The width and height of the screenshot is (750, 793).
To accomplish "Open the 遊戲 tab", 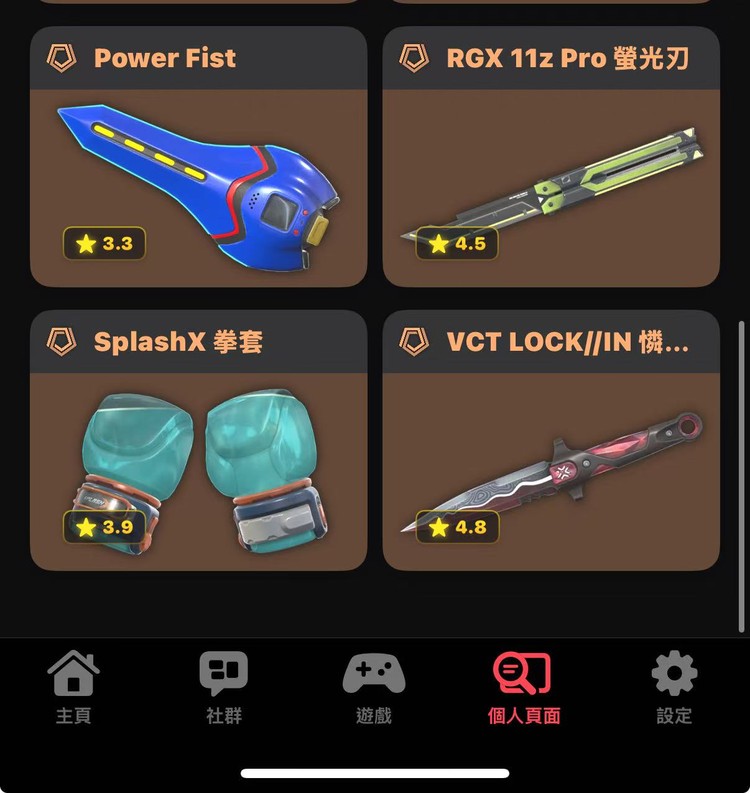I will pyautogui.click(x=374, y=687).
